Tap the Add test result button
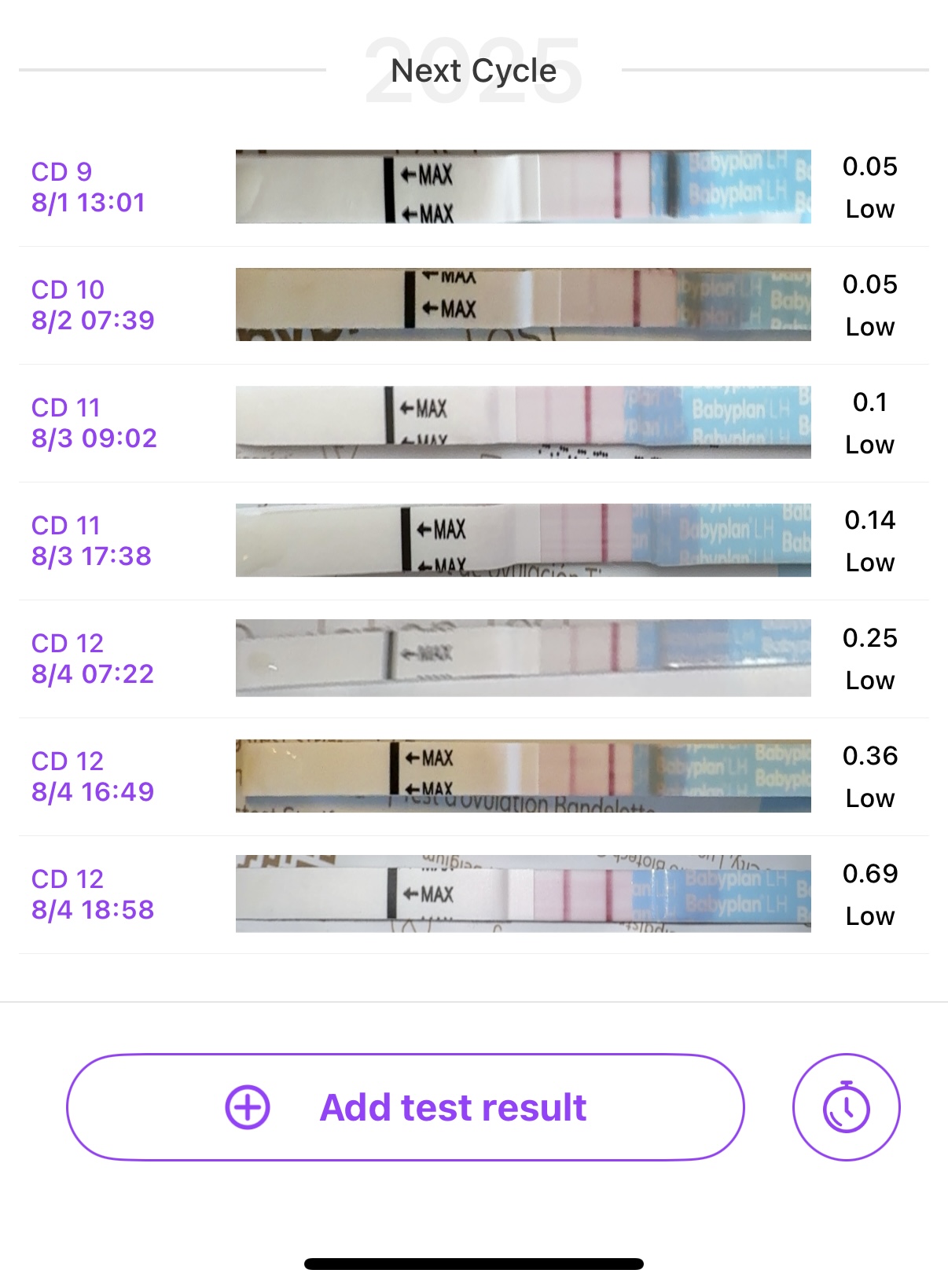The image size is (948, 1288). click(x=405, y=1107)
